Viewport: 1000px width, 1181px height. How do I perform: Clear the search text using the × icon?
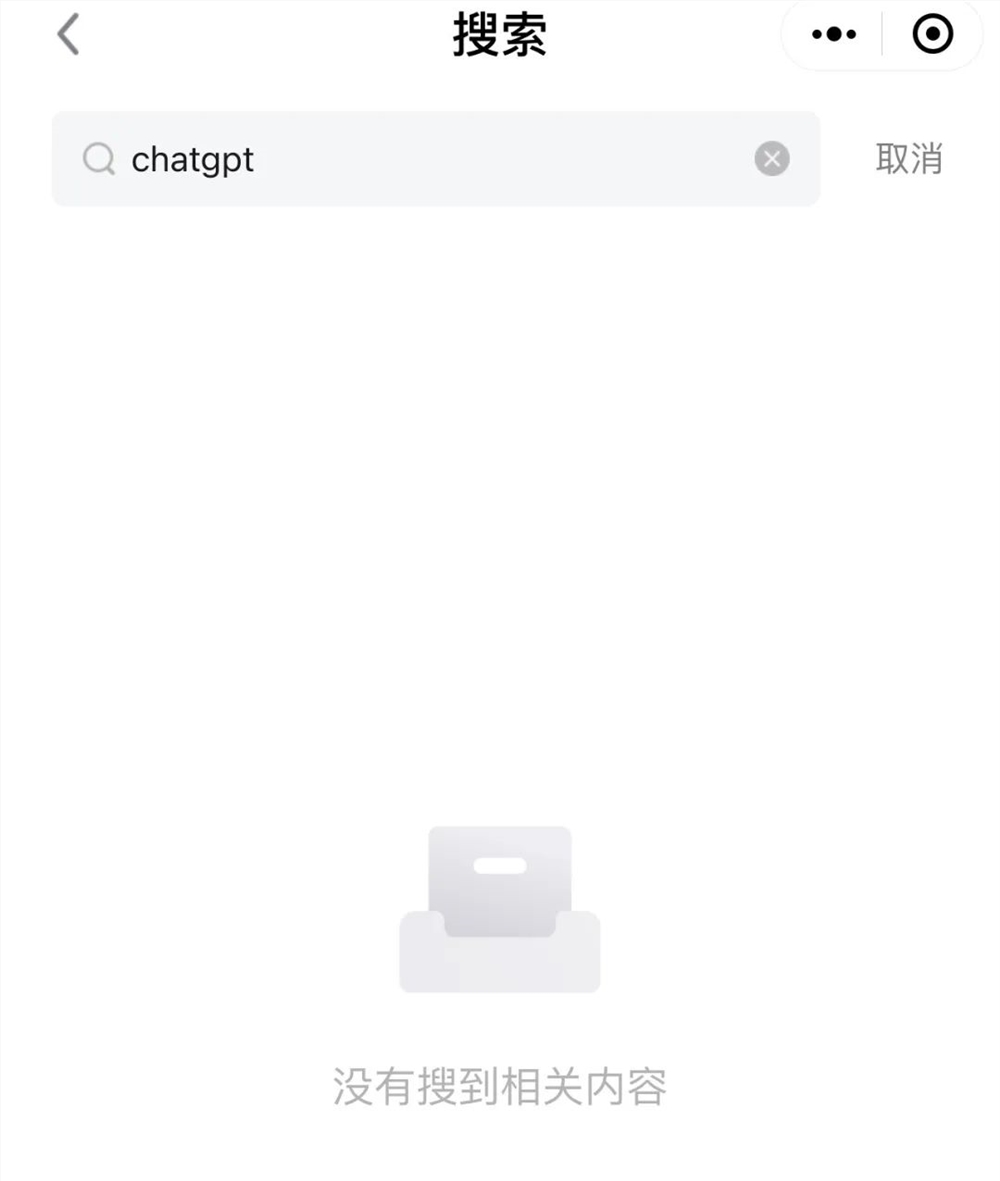[x=770, y=159]
